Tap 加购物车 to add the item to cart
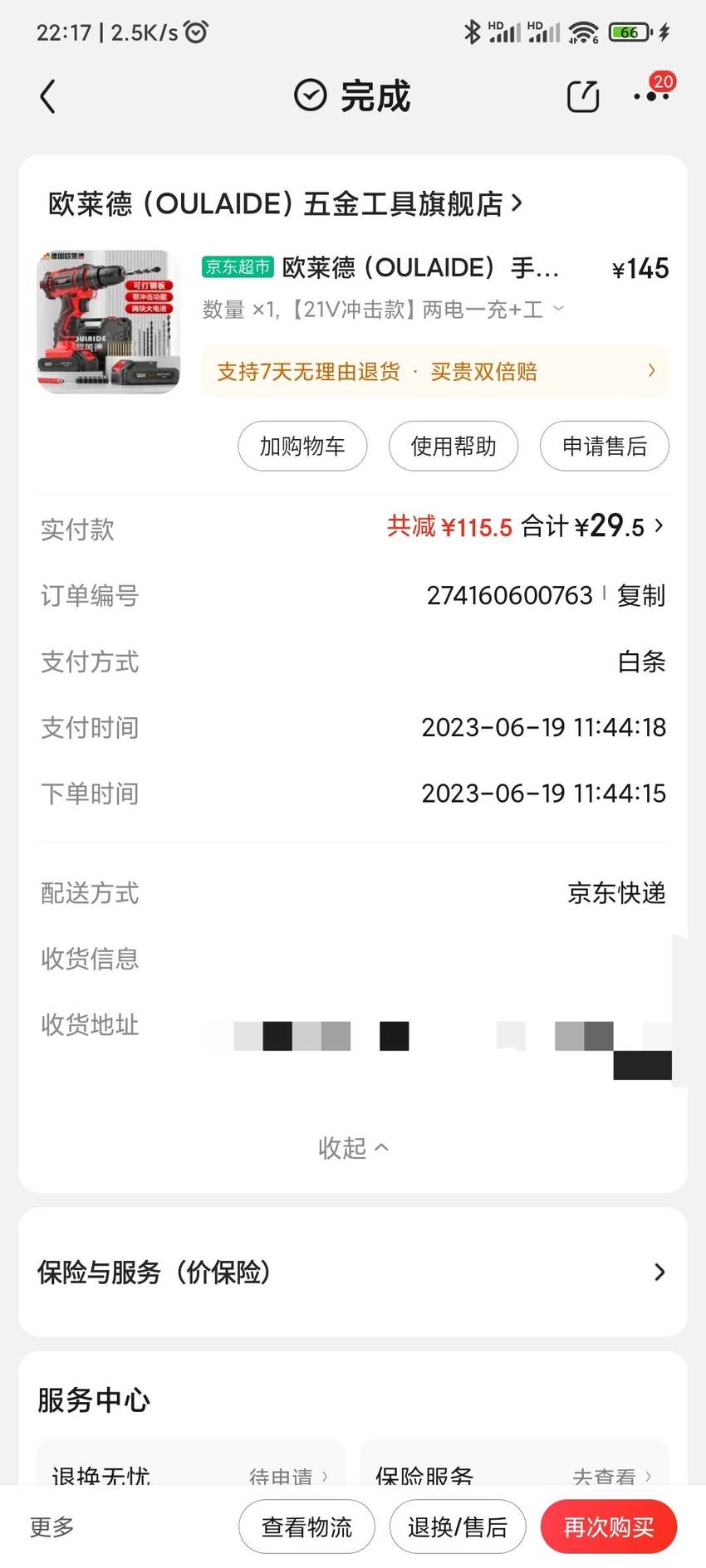The width and height of the screenshot is (706, 1568). (x=302, y=446)
